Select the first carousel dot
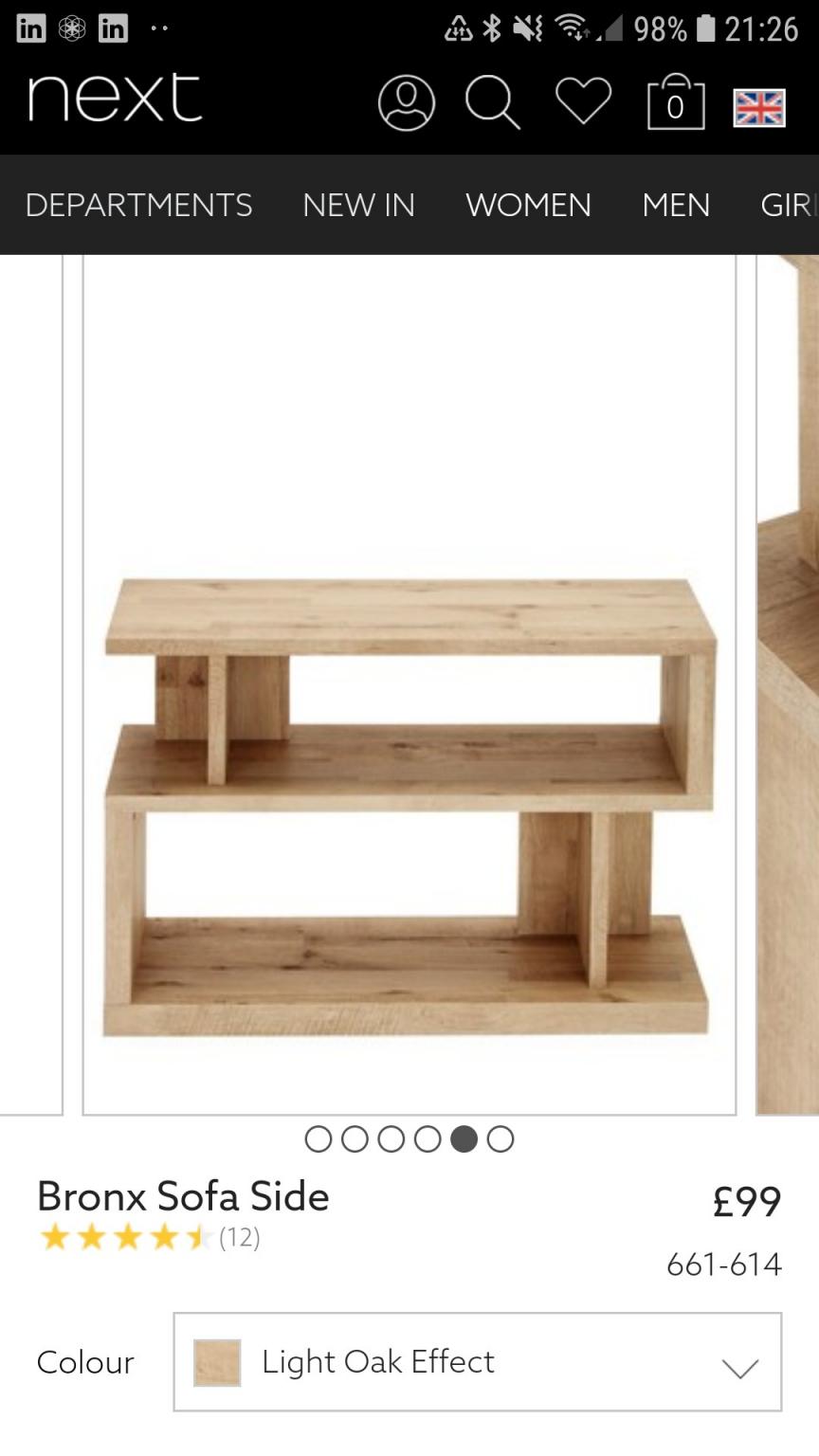The image size is (819, 1456). tap(318, 1140)
